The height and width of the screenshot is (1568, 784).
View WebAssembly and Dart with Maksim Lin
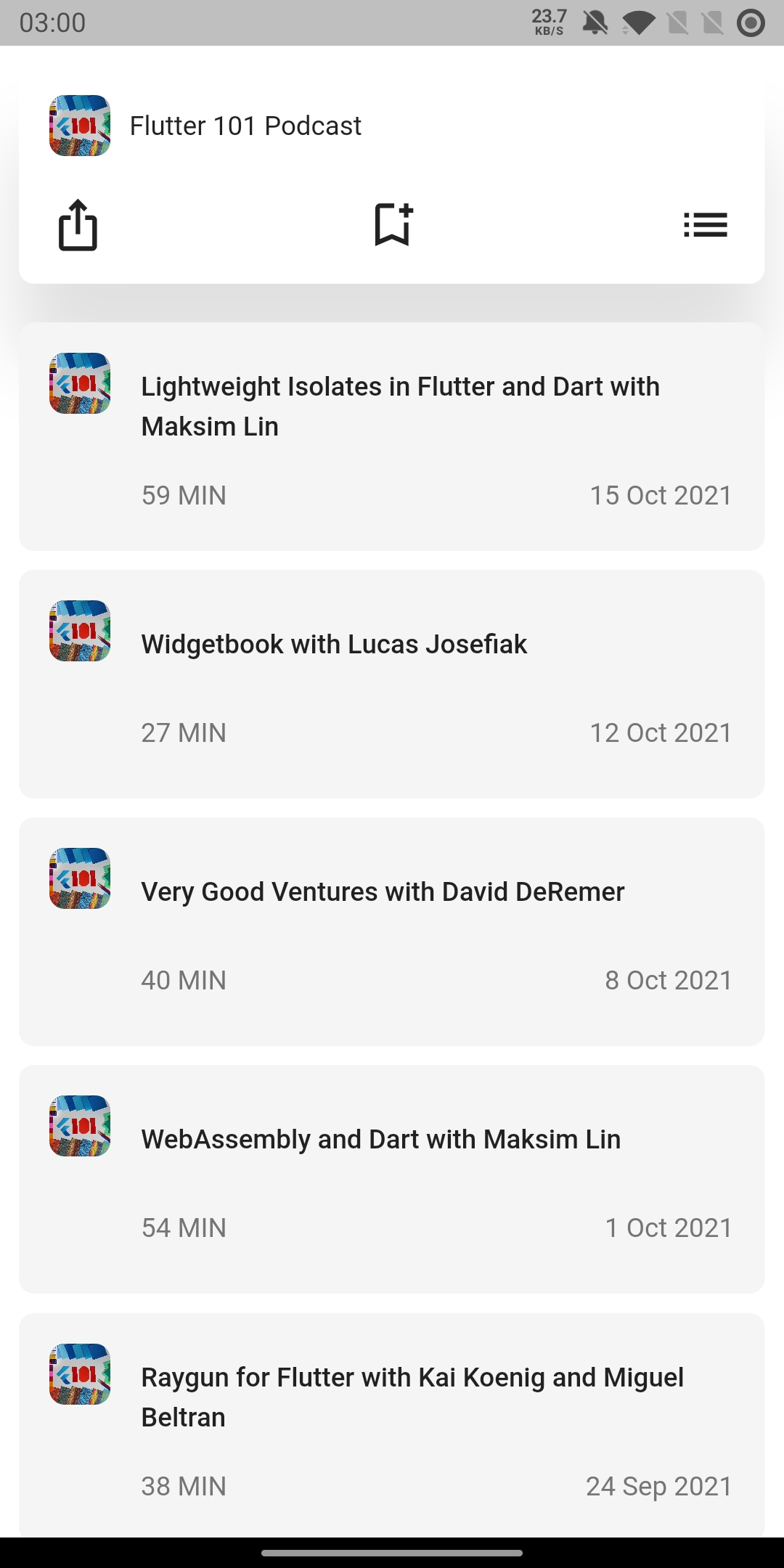(380, 1140)
